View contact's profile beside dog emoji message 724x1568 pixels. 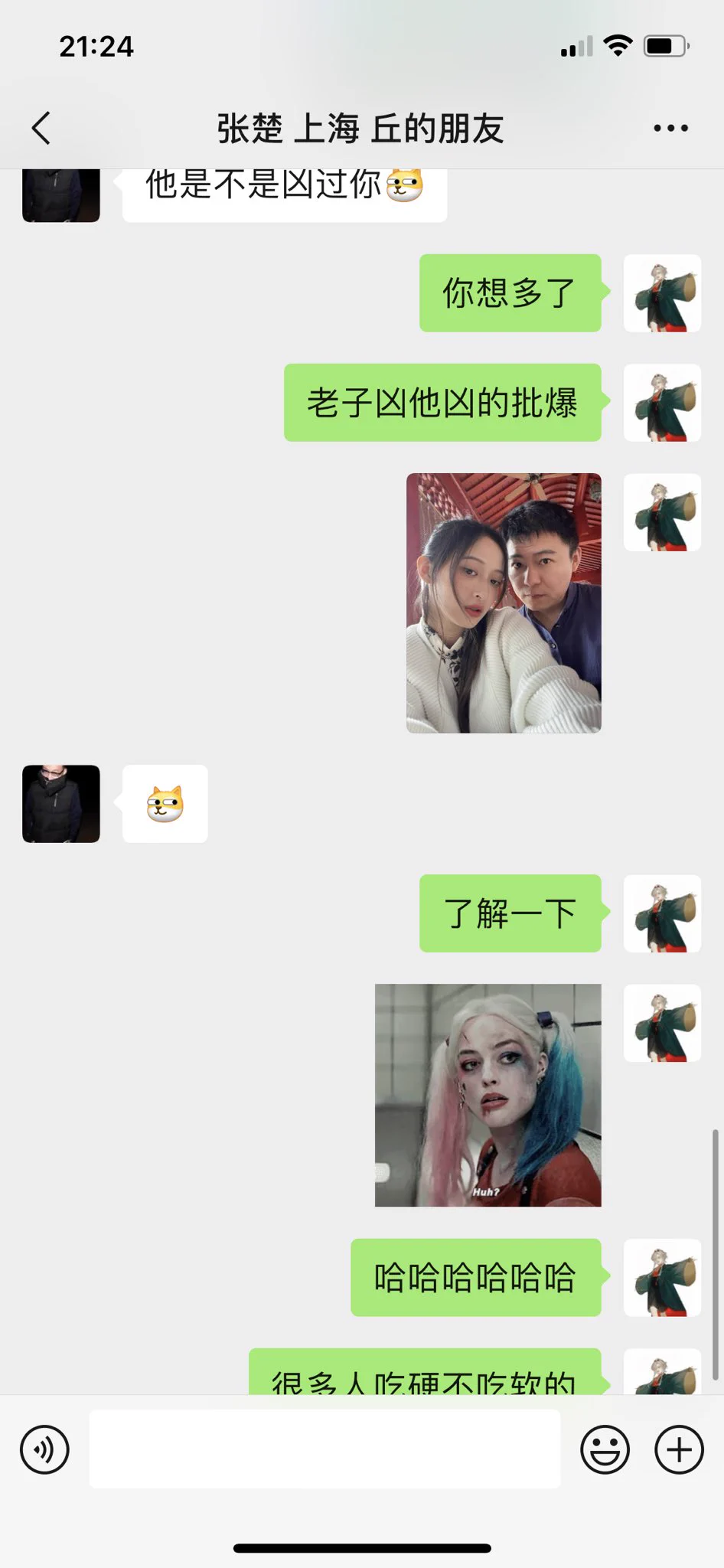click(61, 804)
